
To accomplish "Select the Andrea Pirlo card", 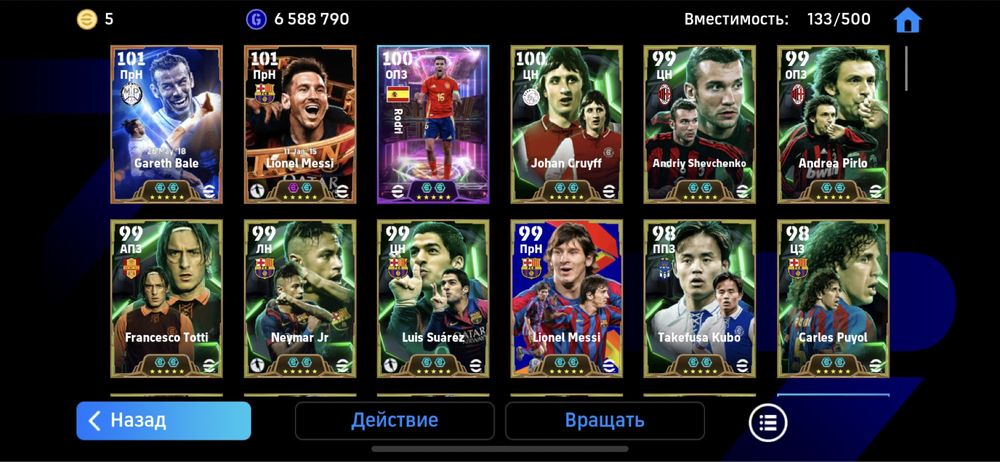I will pos(833,124).
